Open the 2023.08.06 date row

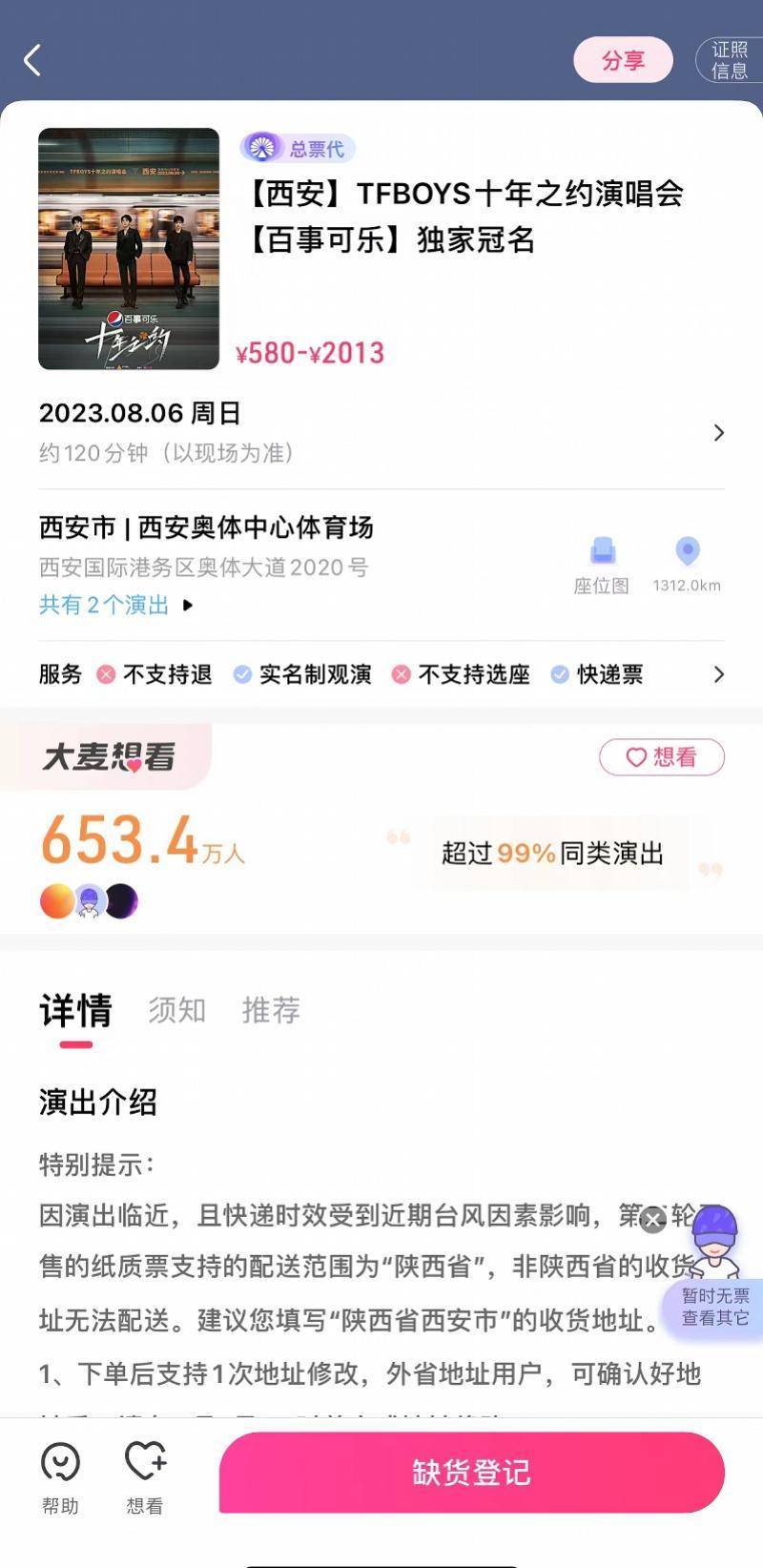[381, 432]
